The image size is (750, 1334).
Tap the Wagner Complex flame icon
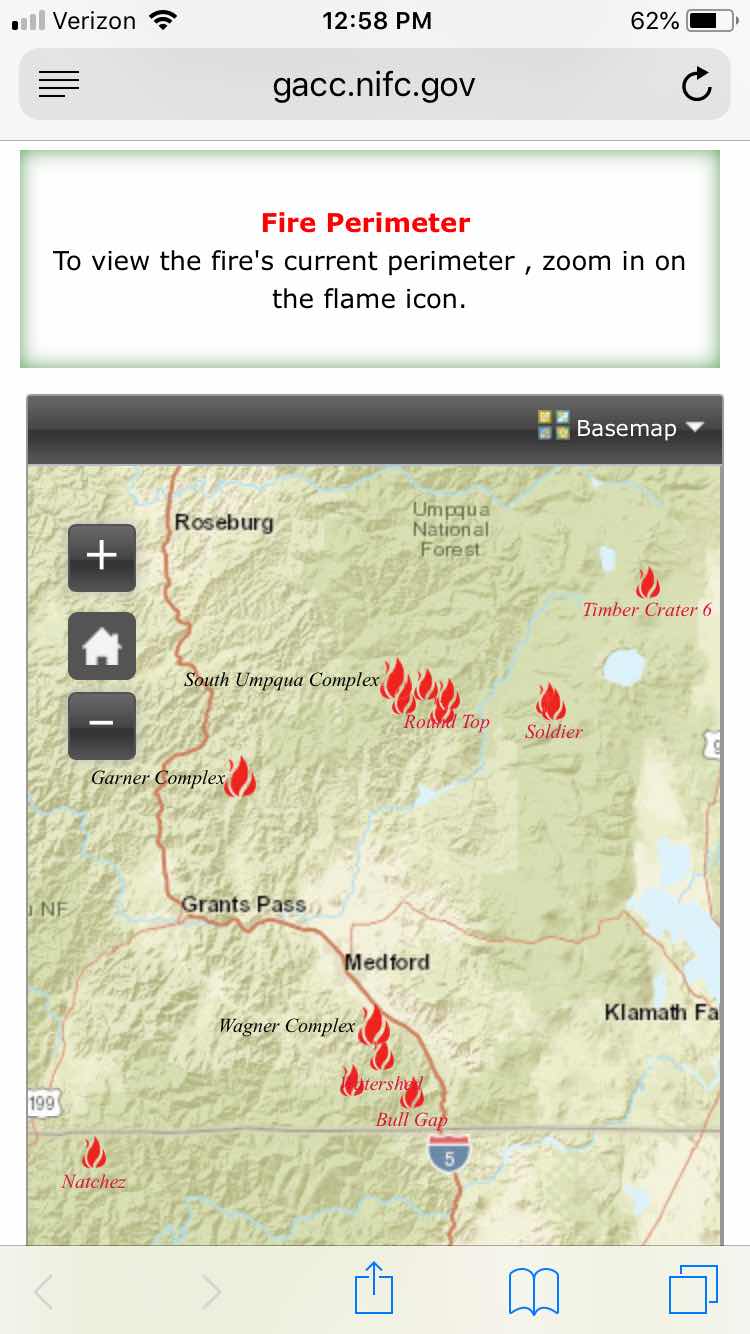click(374, 1026)
